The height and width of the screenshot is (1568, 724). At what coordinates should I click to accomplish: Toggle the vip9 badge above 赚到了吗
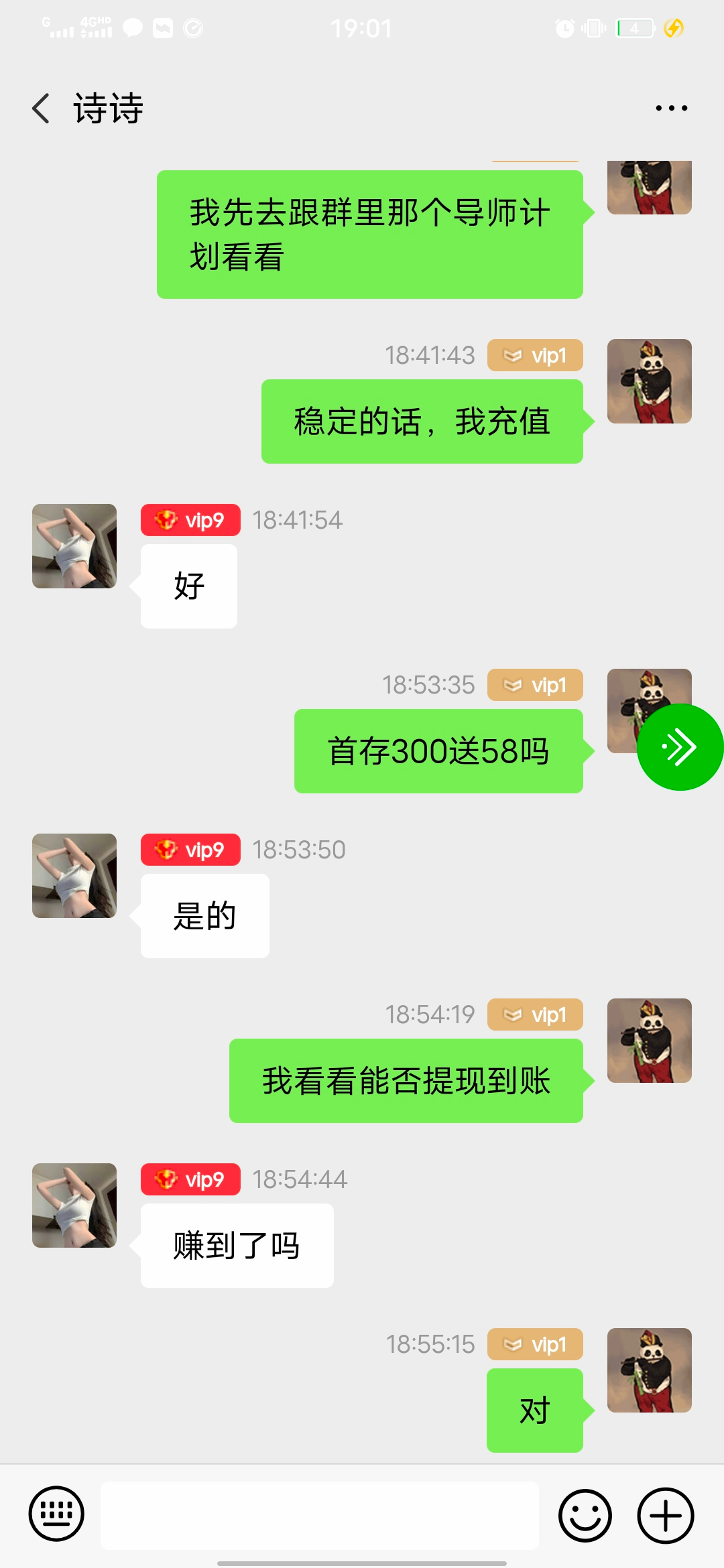pyautogui.click(x=190, y=1179)
